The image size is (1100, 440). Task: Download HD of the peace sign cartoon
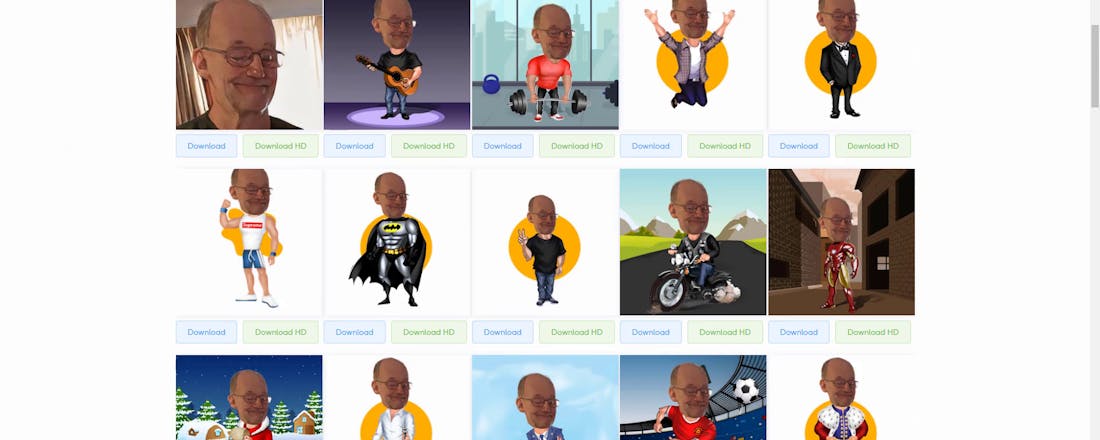[576, 332]
